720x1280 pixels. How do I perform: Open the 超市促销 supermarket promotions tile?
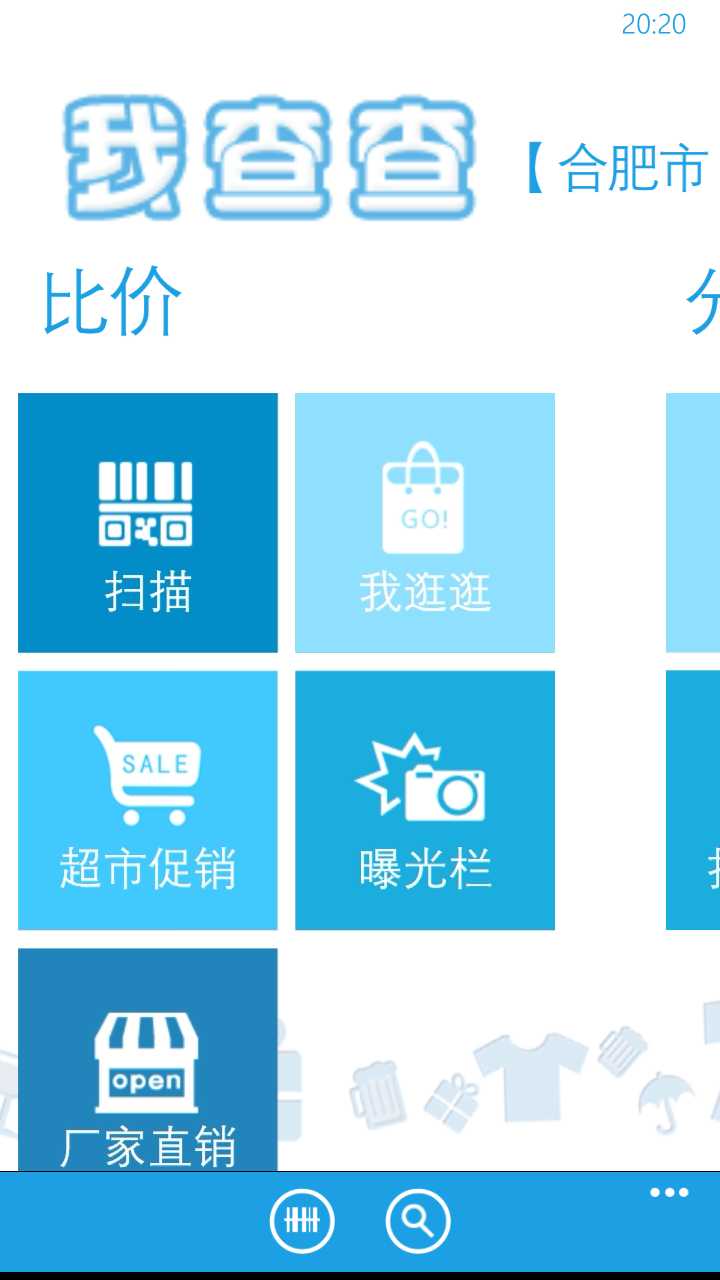tap(148, 800)
